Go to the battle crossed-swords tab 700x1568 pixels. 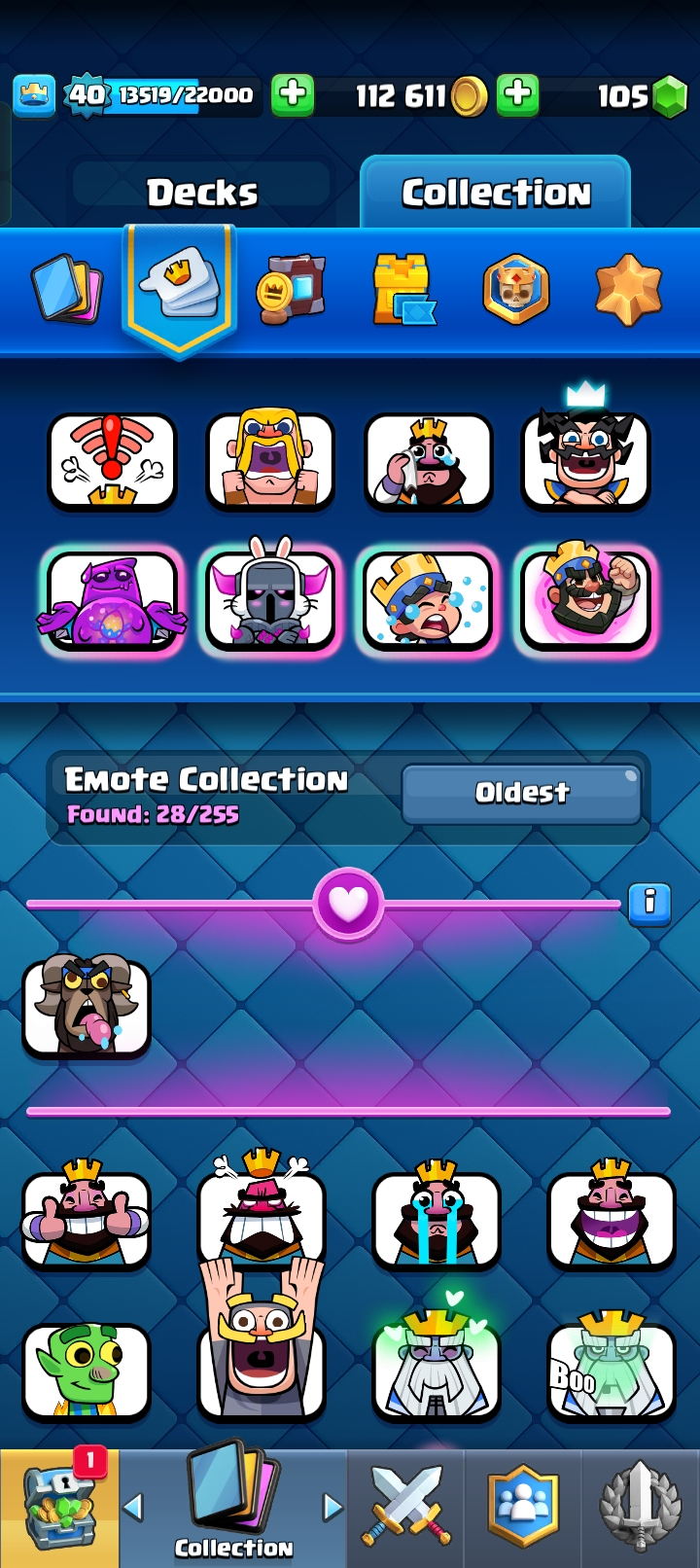pos(406,1508)
